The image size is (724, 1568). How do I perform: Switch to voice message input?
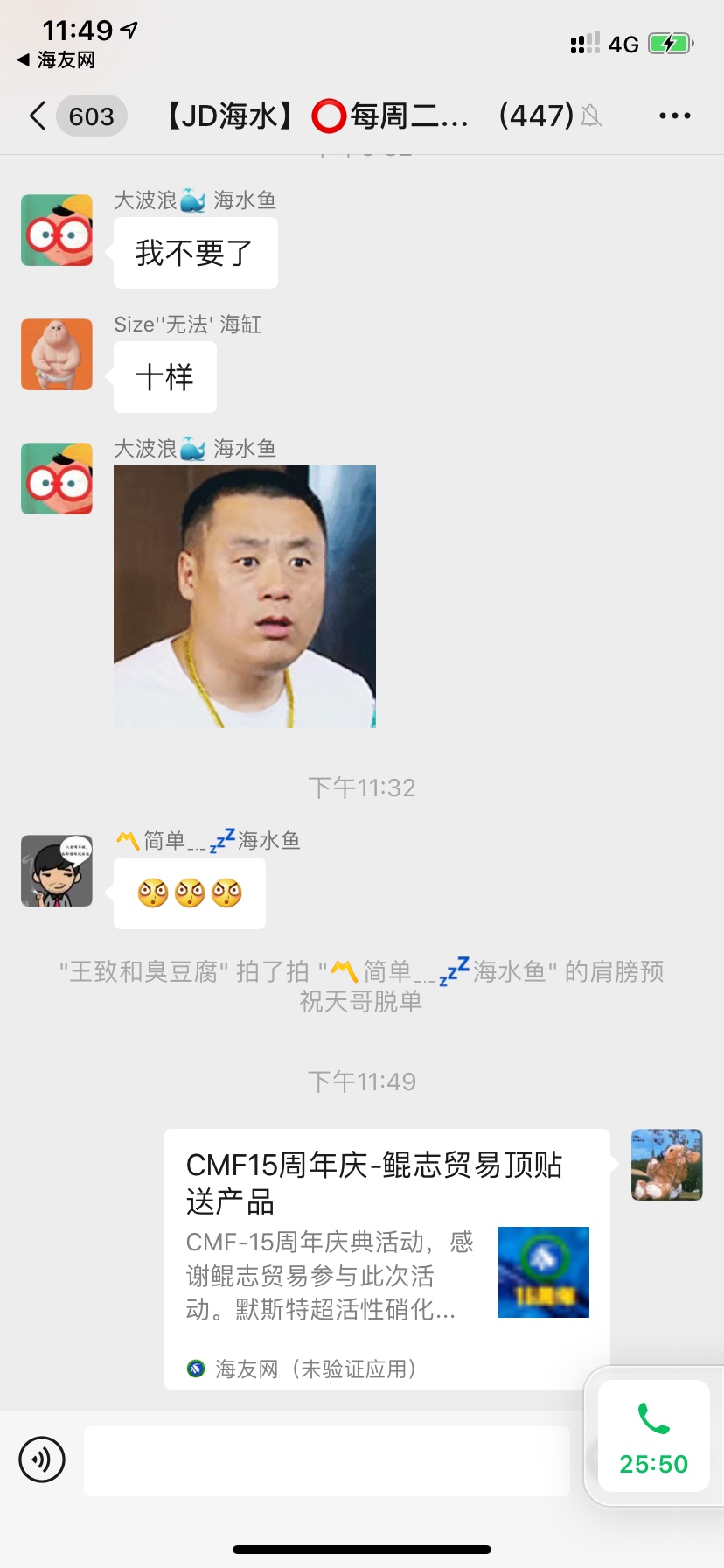click(42, 1459)
